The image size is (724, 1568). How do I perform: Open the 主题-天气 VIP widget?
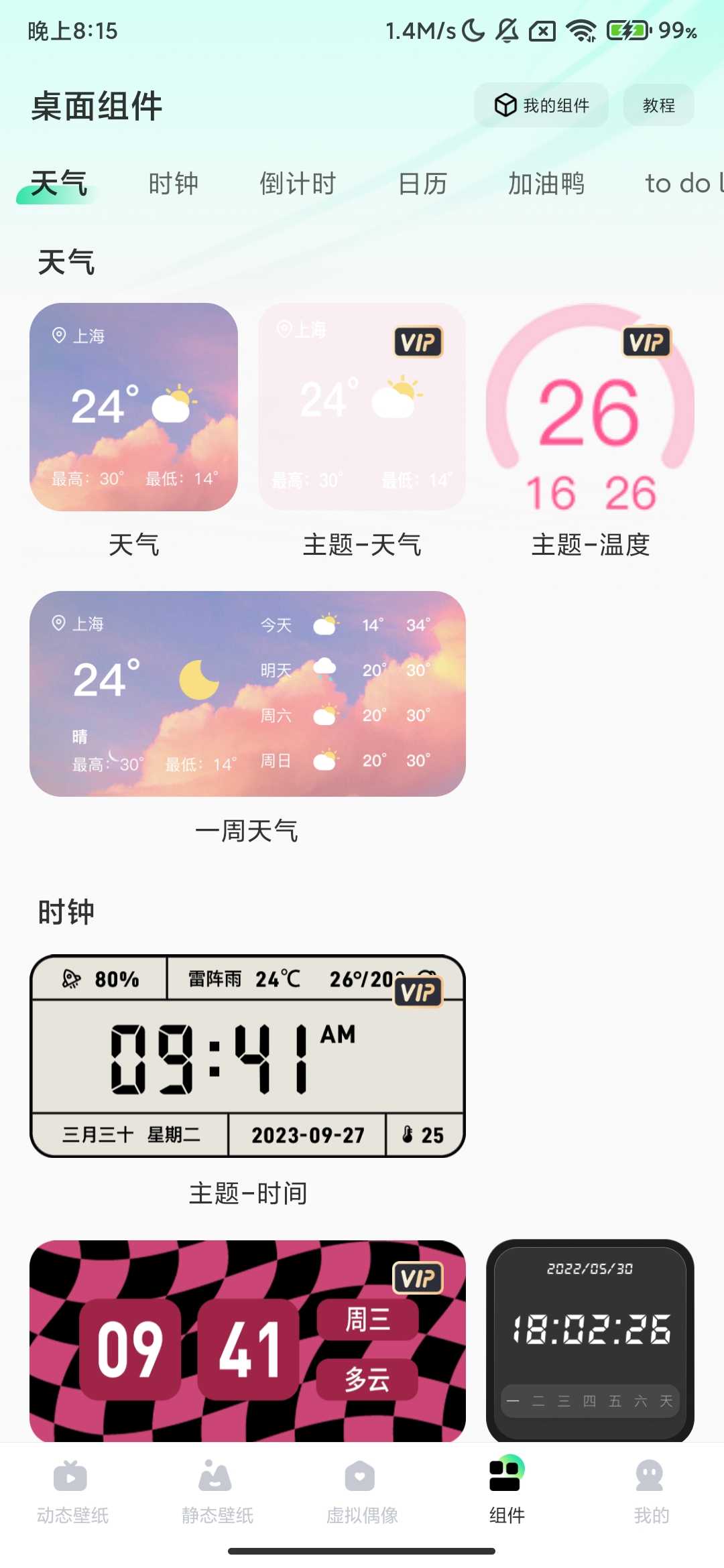[x=362, y=407]
